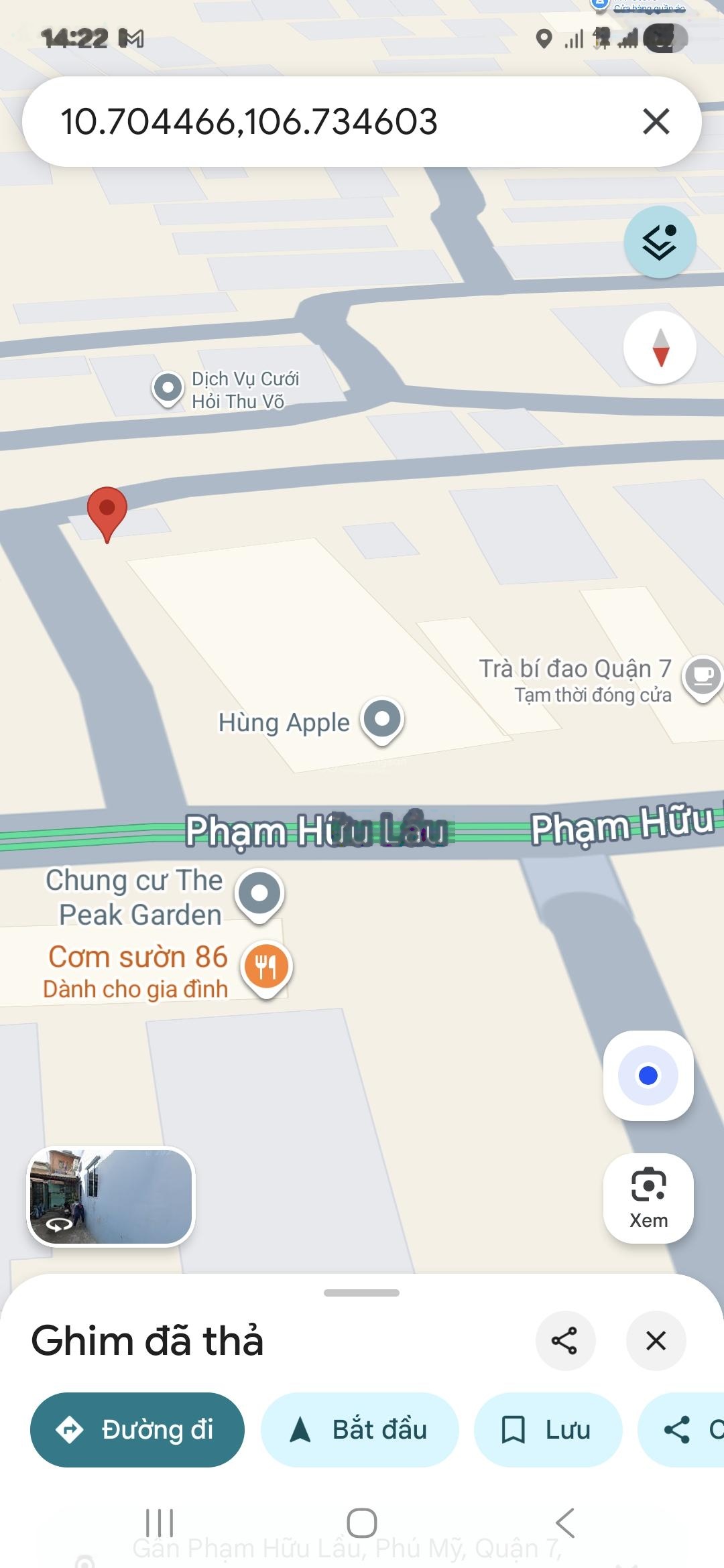Dismiss the Ghim đã thả panel
The height and width of the screenshot is (1568, 724).
[x=655, y=1341]
